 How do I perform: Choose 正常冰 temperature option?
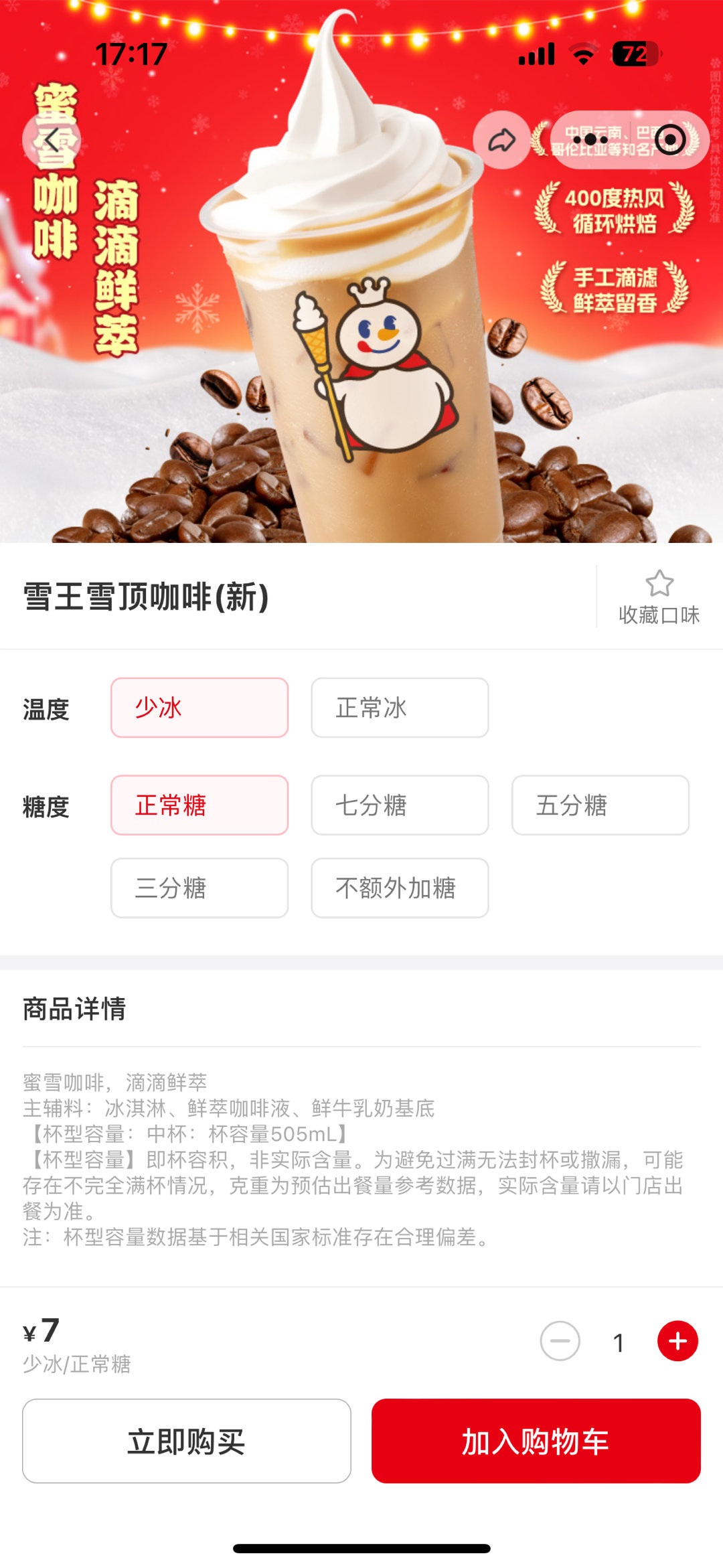click(400, 708)
